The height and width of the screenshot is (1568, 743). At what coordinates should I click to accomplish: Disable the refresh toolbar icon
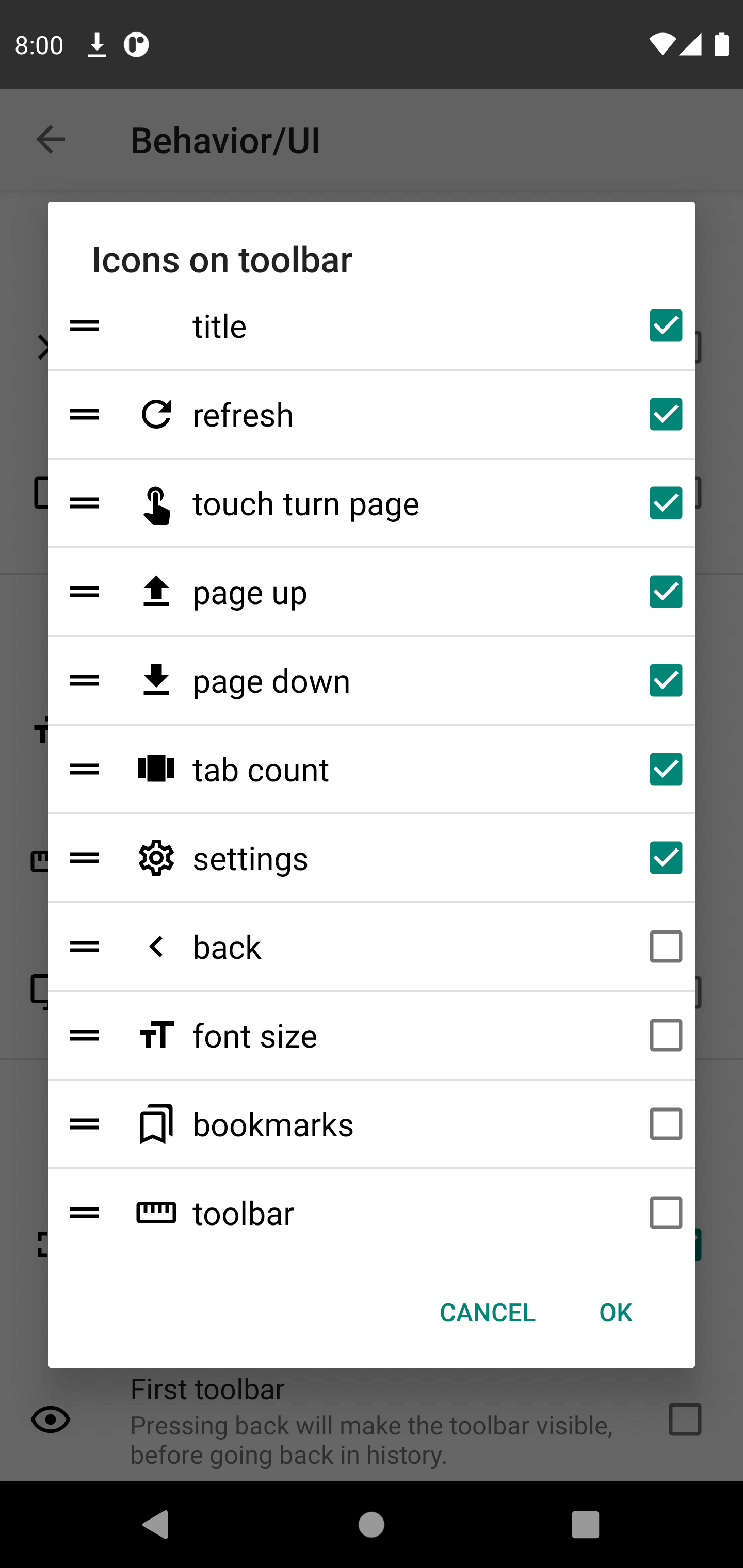click(x=666, y=415)
